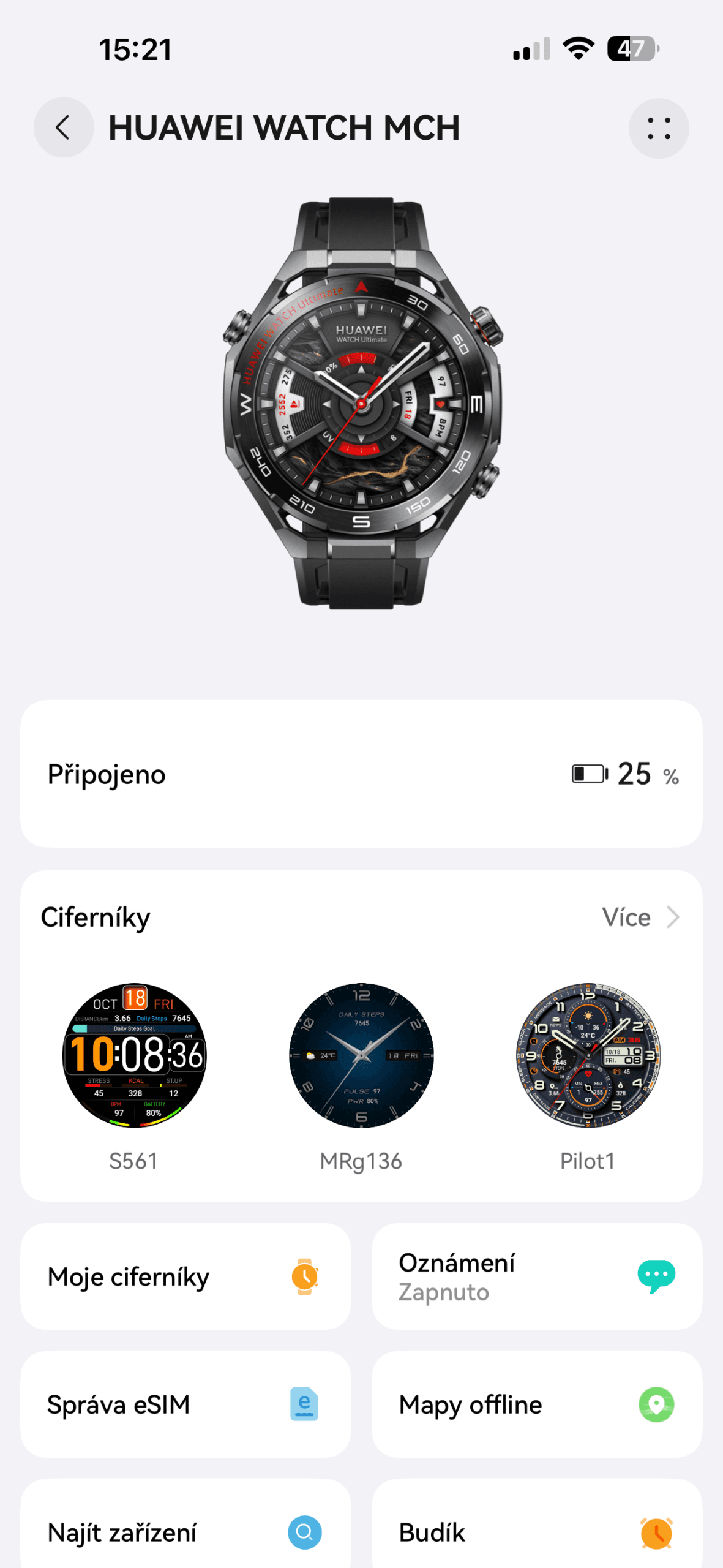Select the S561 watch face
The height and width of the screenshot is (1568, 723).
pyautogui.click(x=134, y=1055)
